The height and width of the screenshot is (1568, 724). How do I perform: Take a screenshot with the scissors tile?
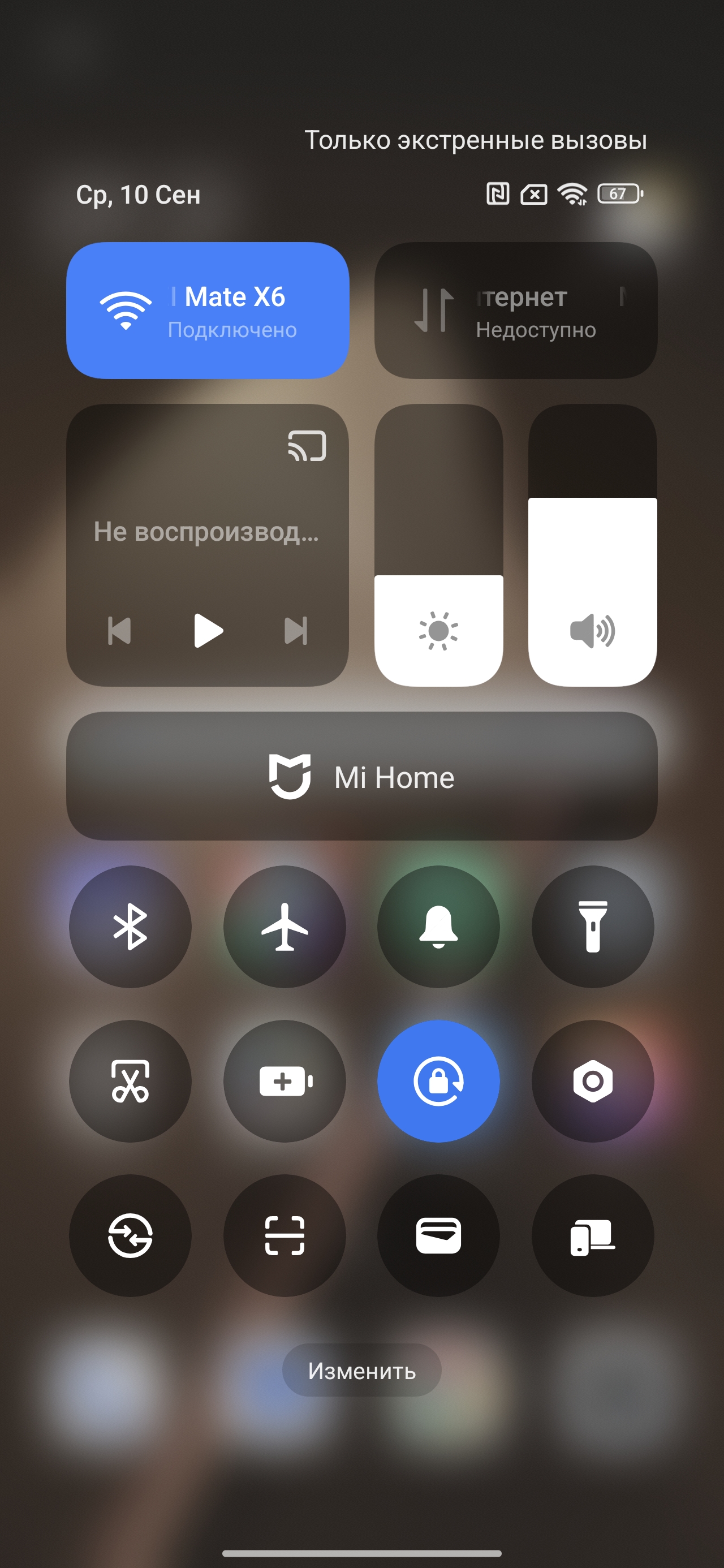[130, 1081]
